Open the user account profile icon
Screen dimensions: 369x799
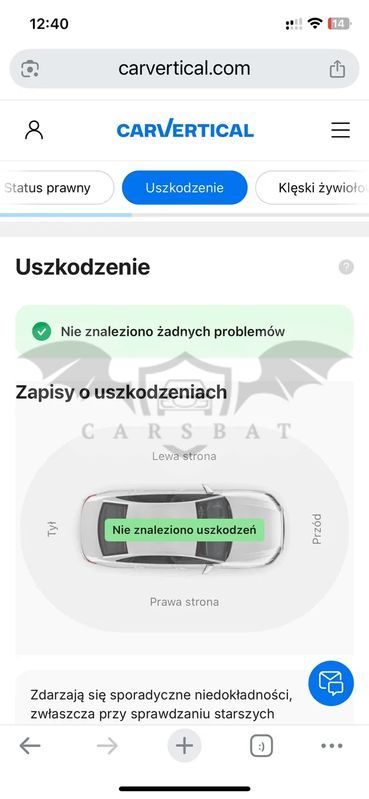[x=34, y=130]
